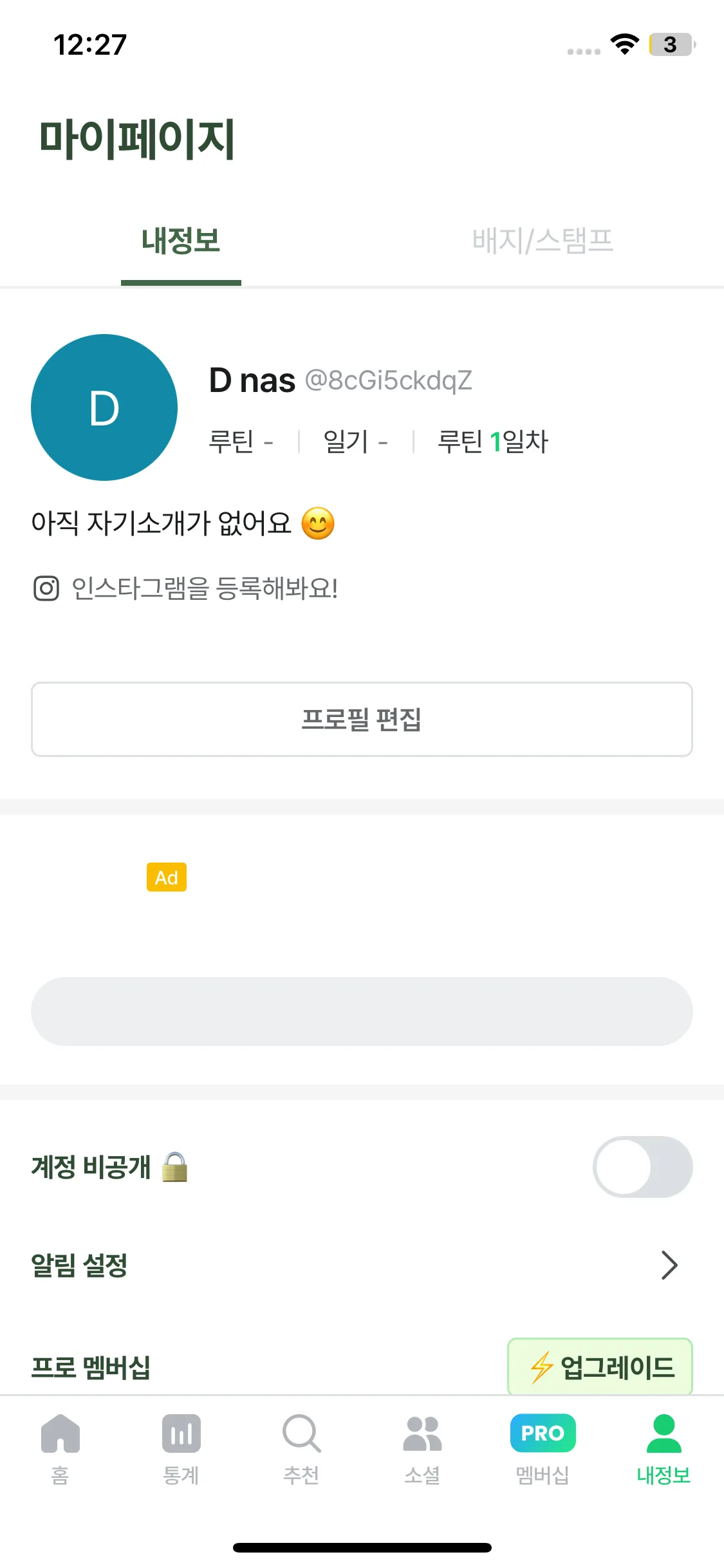Screen dimensions: 724x1568
Task: Open 알림 설정
Action: point(362,1265)
